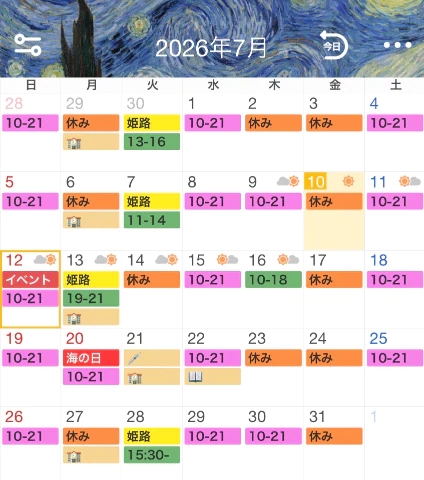Select the 10-18 shift on July 16

pyautogui.click(x=273, y=280)
